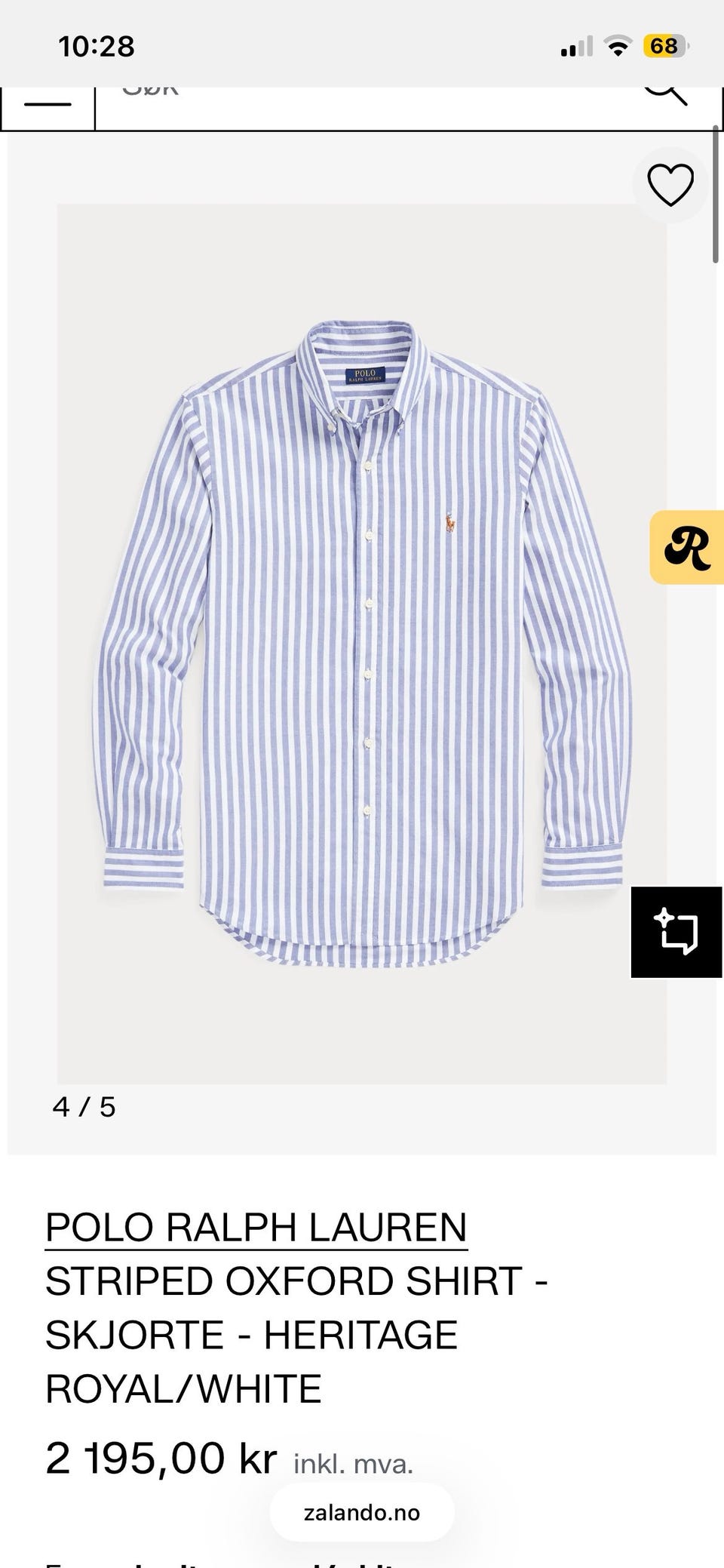Tap the zalando.no address pill
724x1568 pixels.
pyautogui.click(x=362, y=1513)
